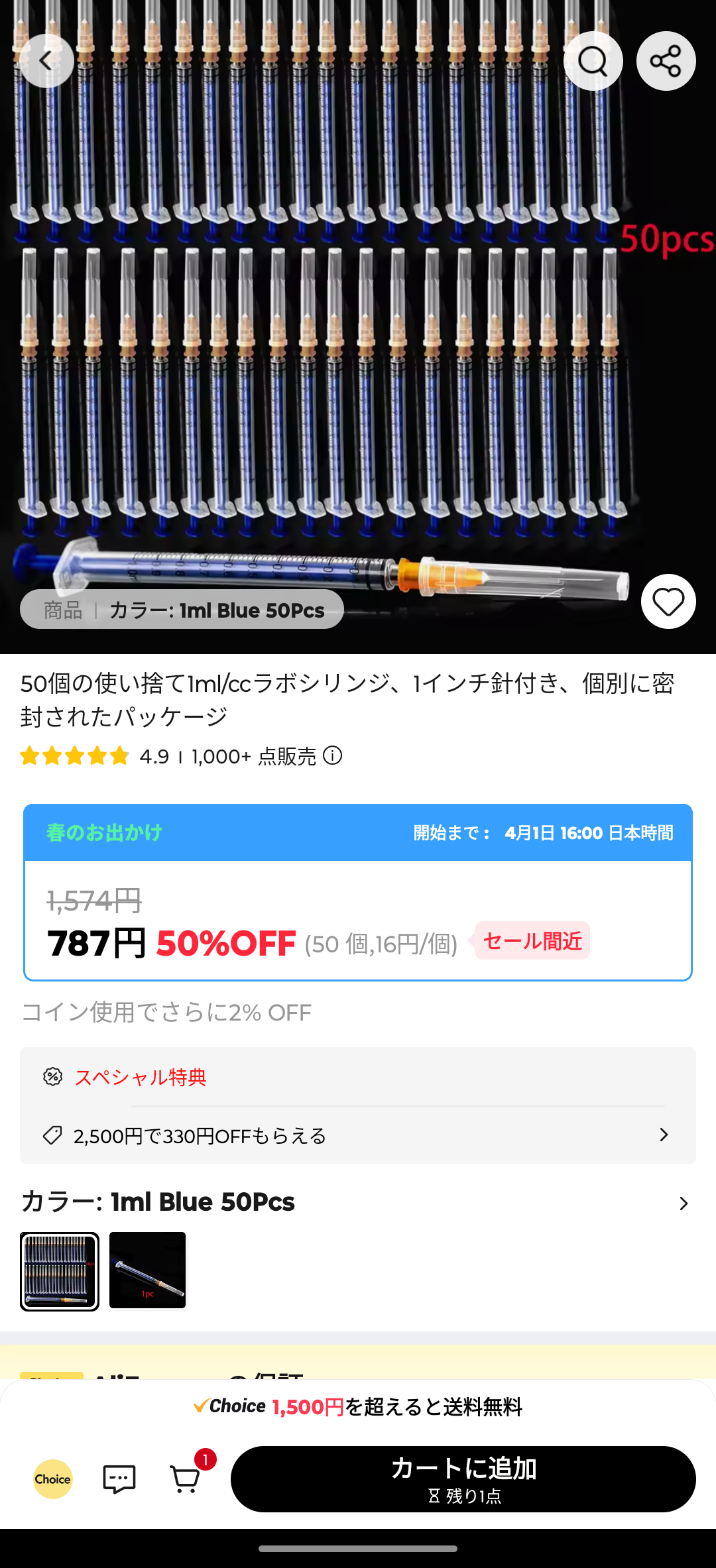Expand the カラー options chevron

684,1203
